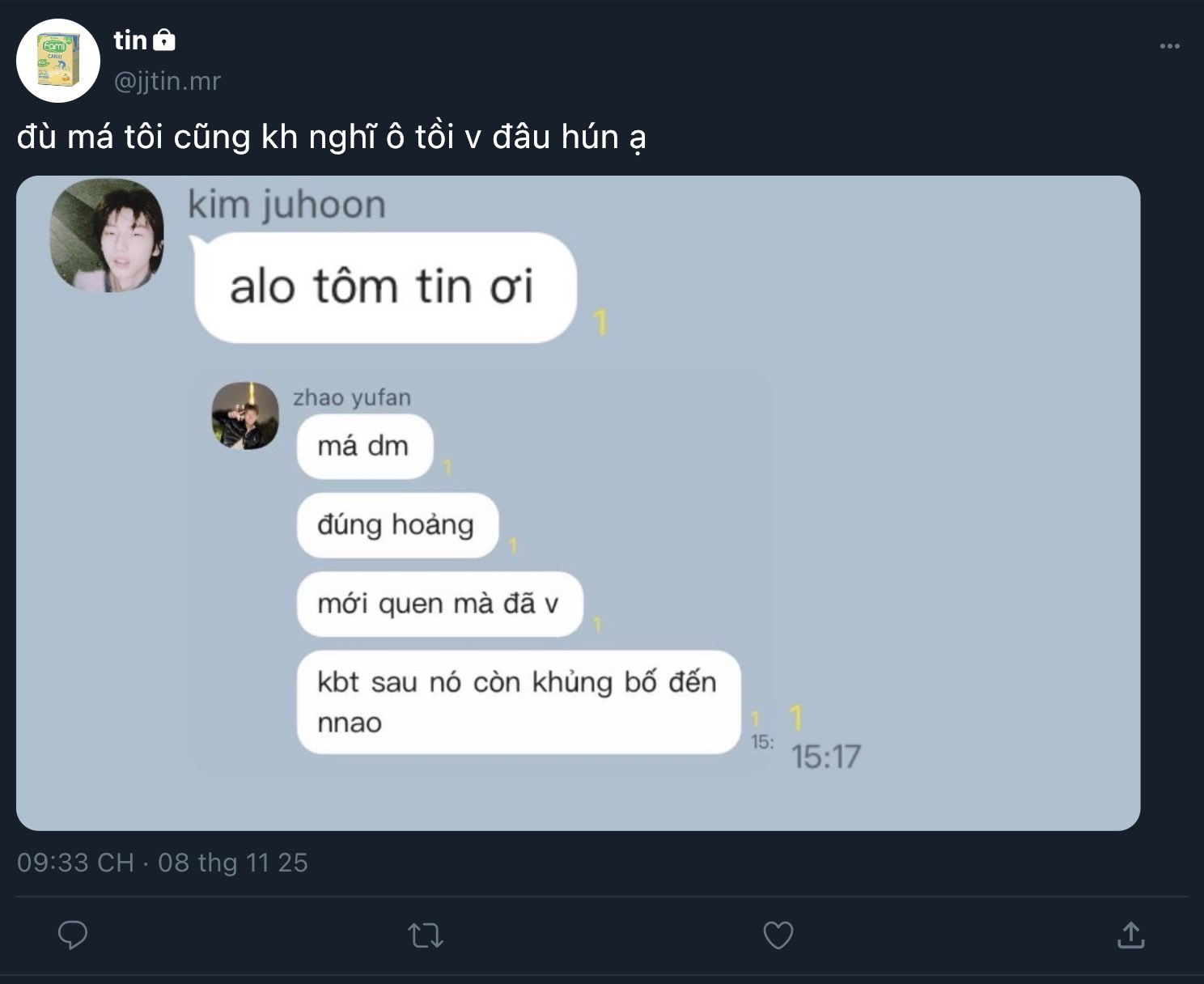
Task: Open the attached chat screenshot image
Action: [578, 503]
